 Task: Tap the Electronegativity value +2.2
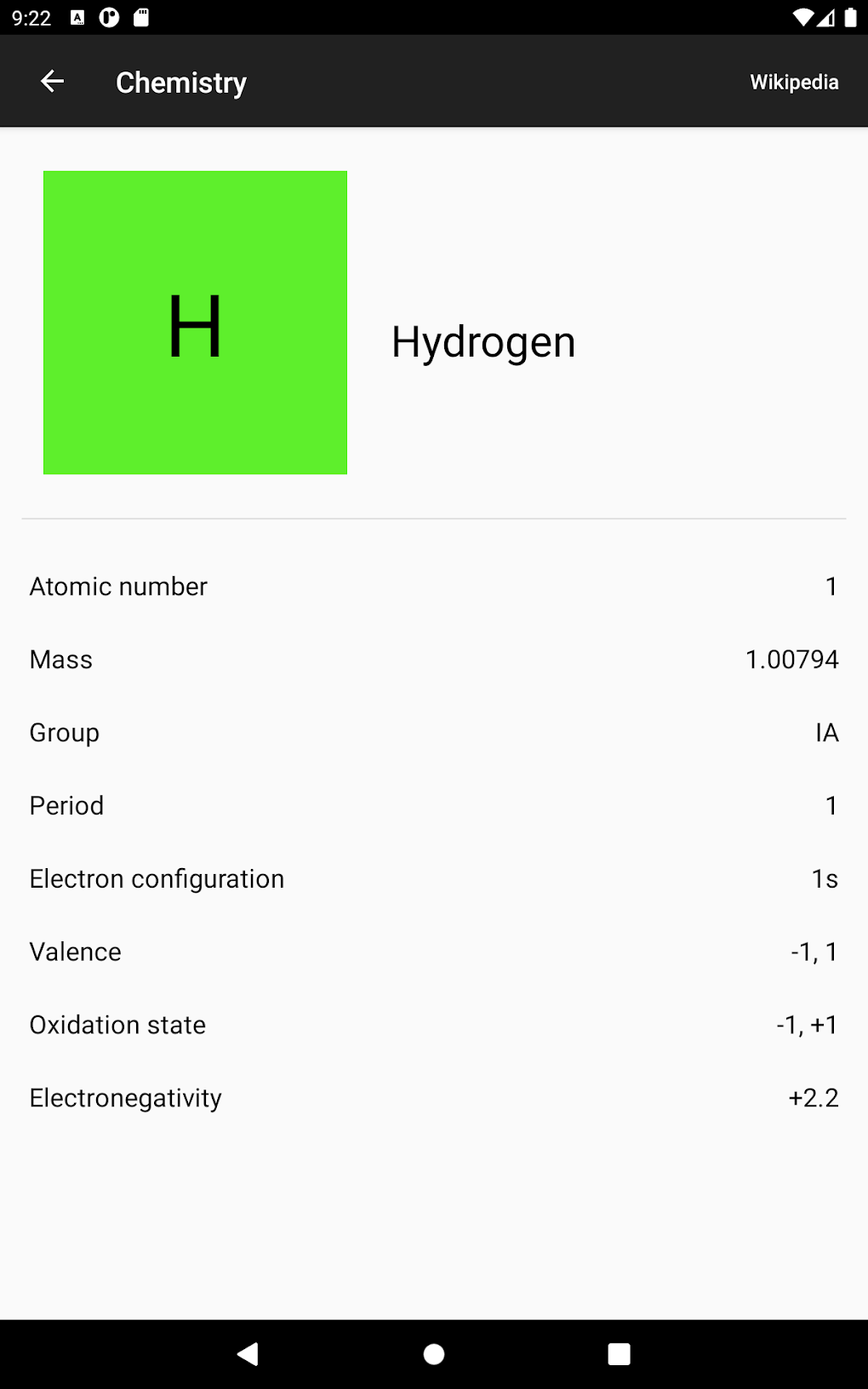pos(813,1098)
